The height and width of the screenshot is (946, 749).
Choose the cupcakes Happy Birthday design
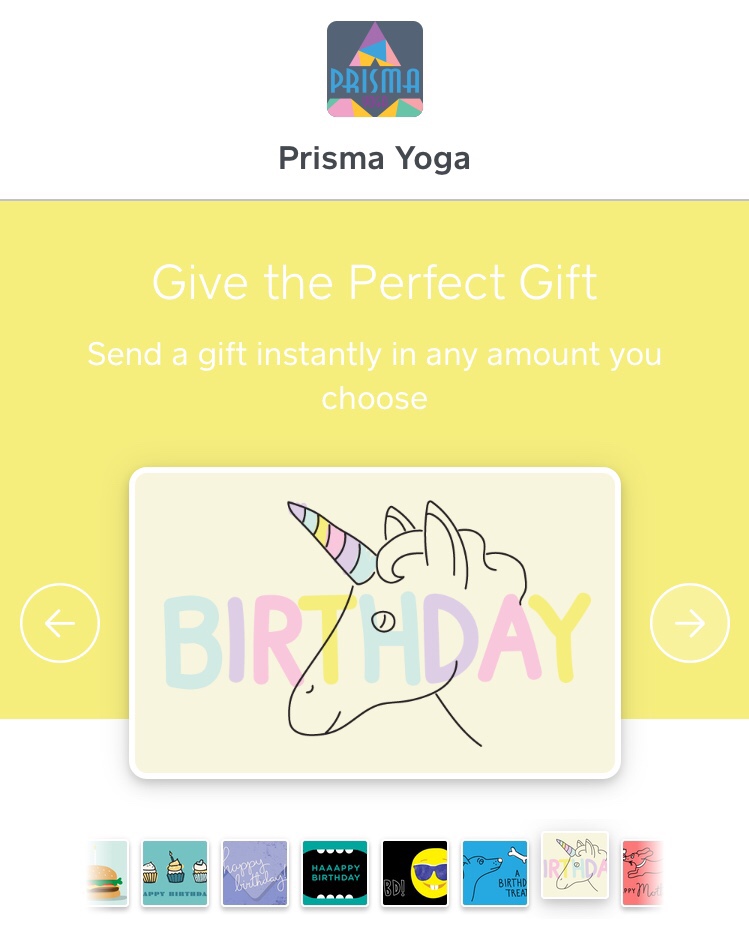pos(175,873)
